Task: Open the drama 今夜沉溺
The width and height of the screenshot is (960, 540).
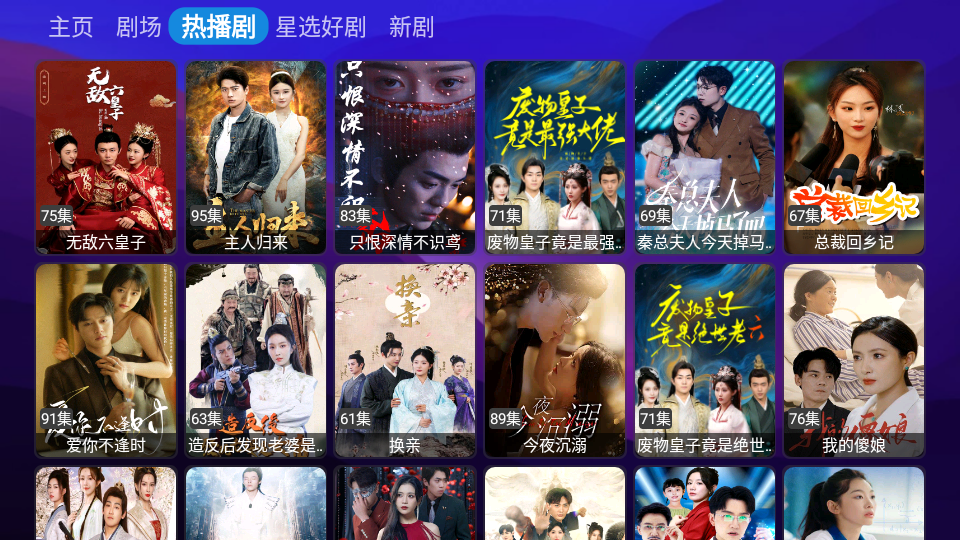Action: coord(555,360)
